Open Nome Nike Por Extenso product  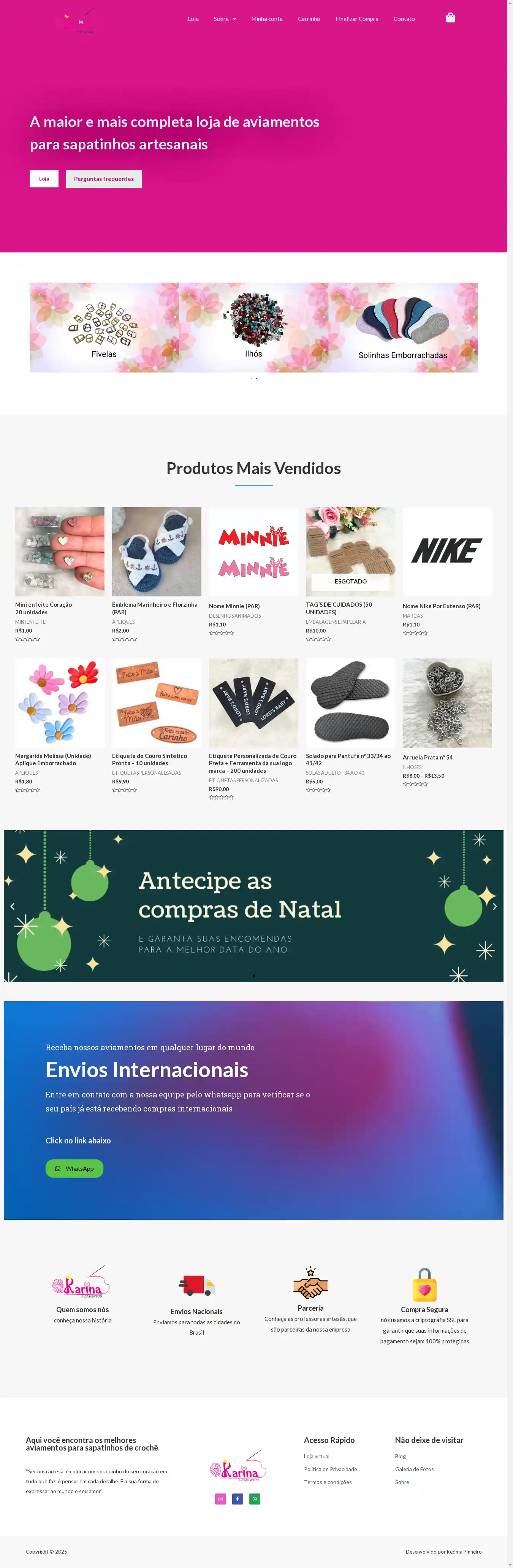pyautogui.click(x=446, y=552)
